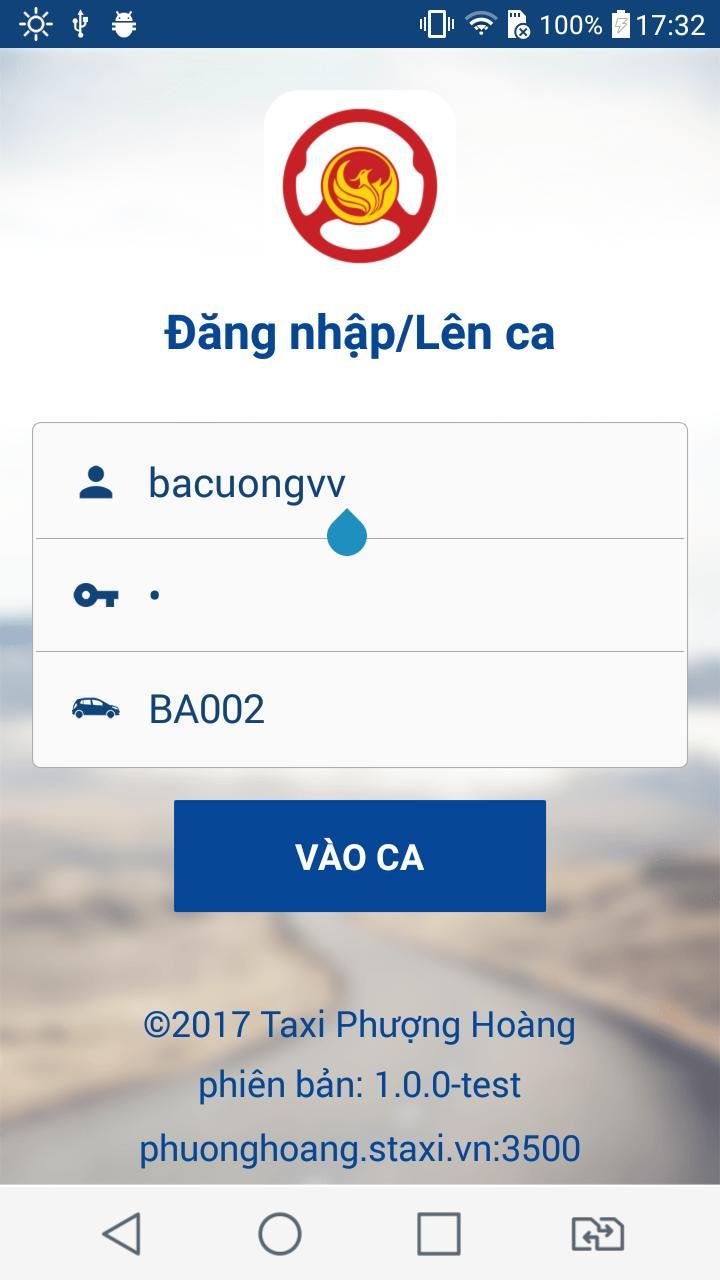
Task: Tap the VÀO CA button
Action: pos(360,856)
